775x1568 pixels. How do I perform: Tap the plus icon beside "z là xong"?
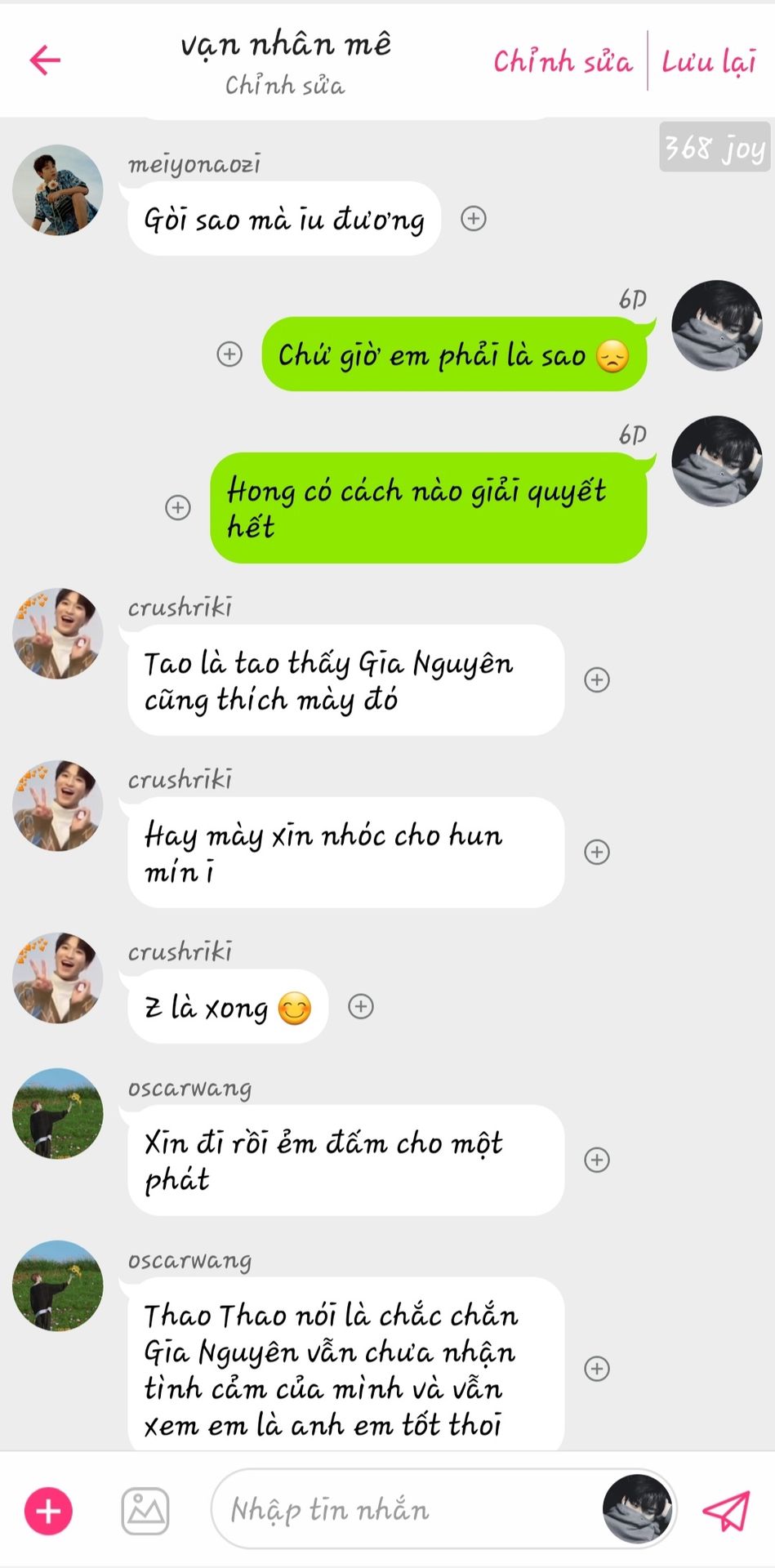pos(361,1006)
